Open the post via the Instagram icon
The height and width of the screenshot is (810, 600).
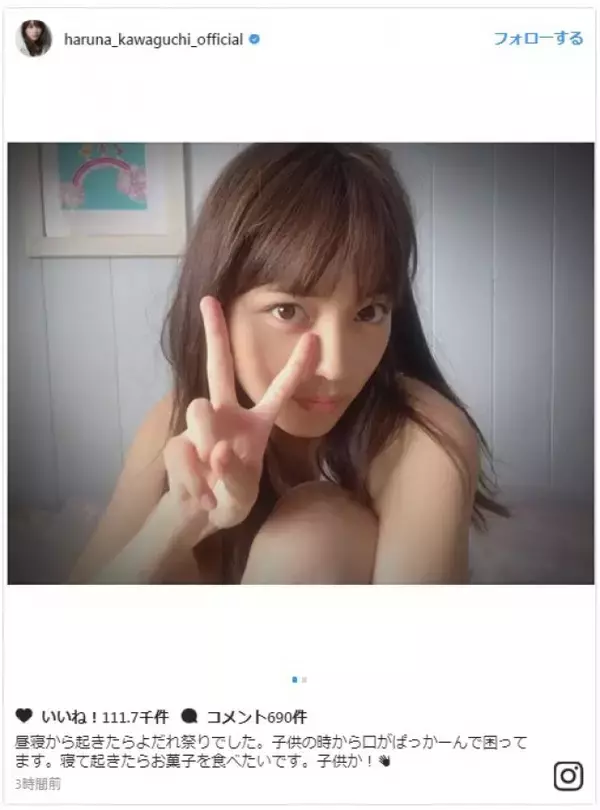point(567,774)
